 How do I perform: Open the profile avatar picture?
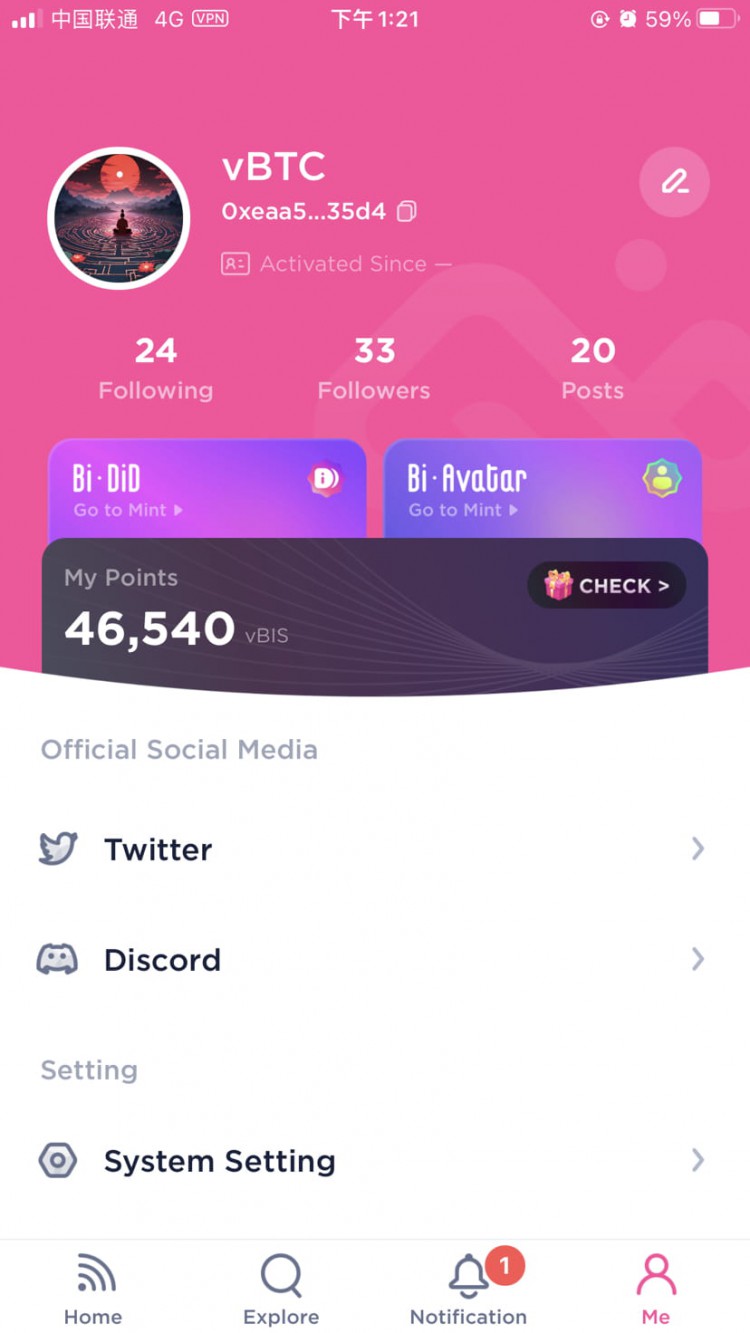(x=119, y=218)
